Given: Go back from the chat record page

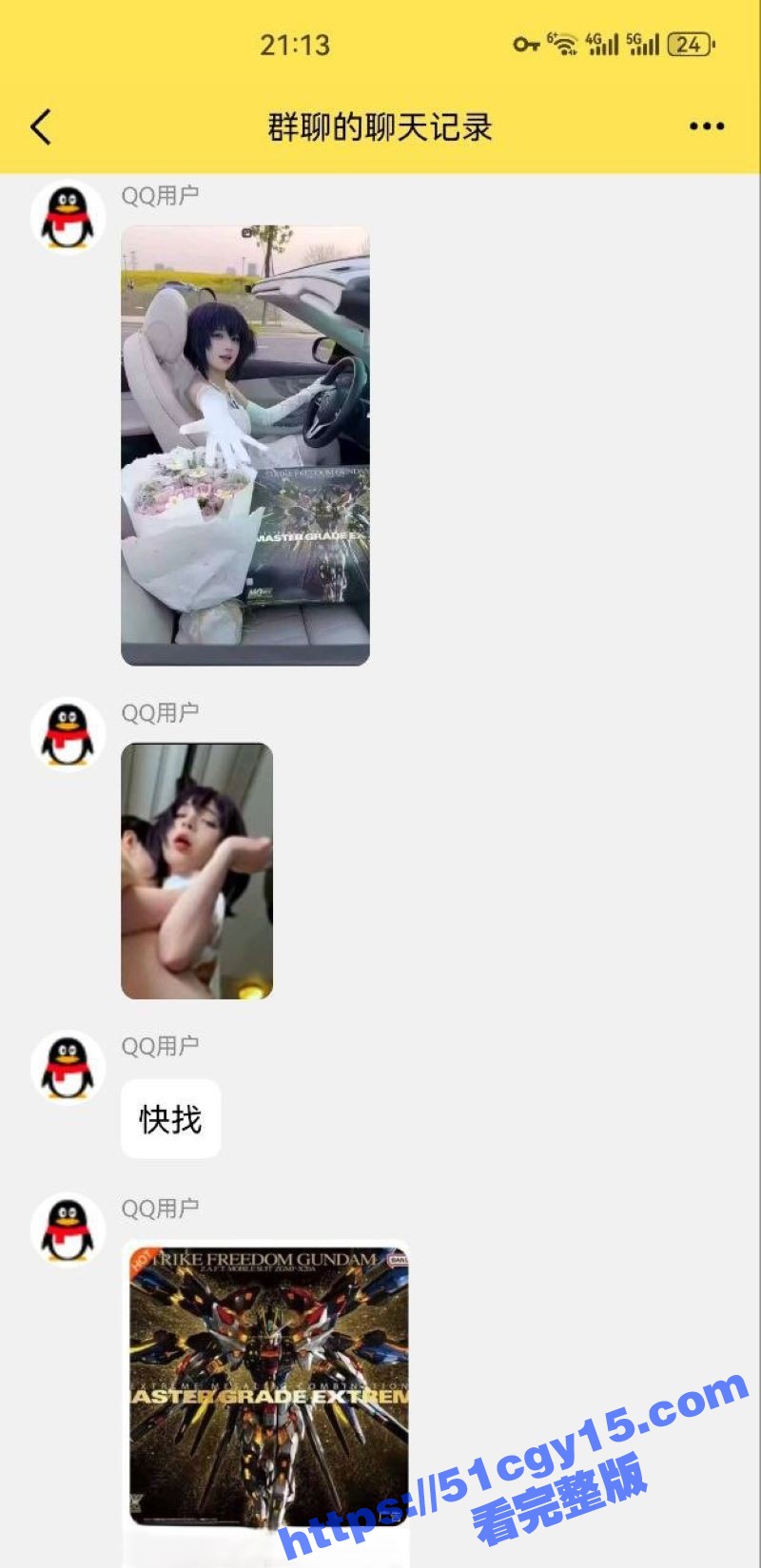Looking at the screenshot, I should coord(40,126).
